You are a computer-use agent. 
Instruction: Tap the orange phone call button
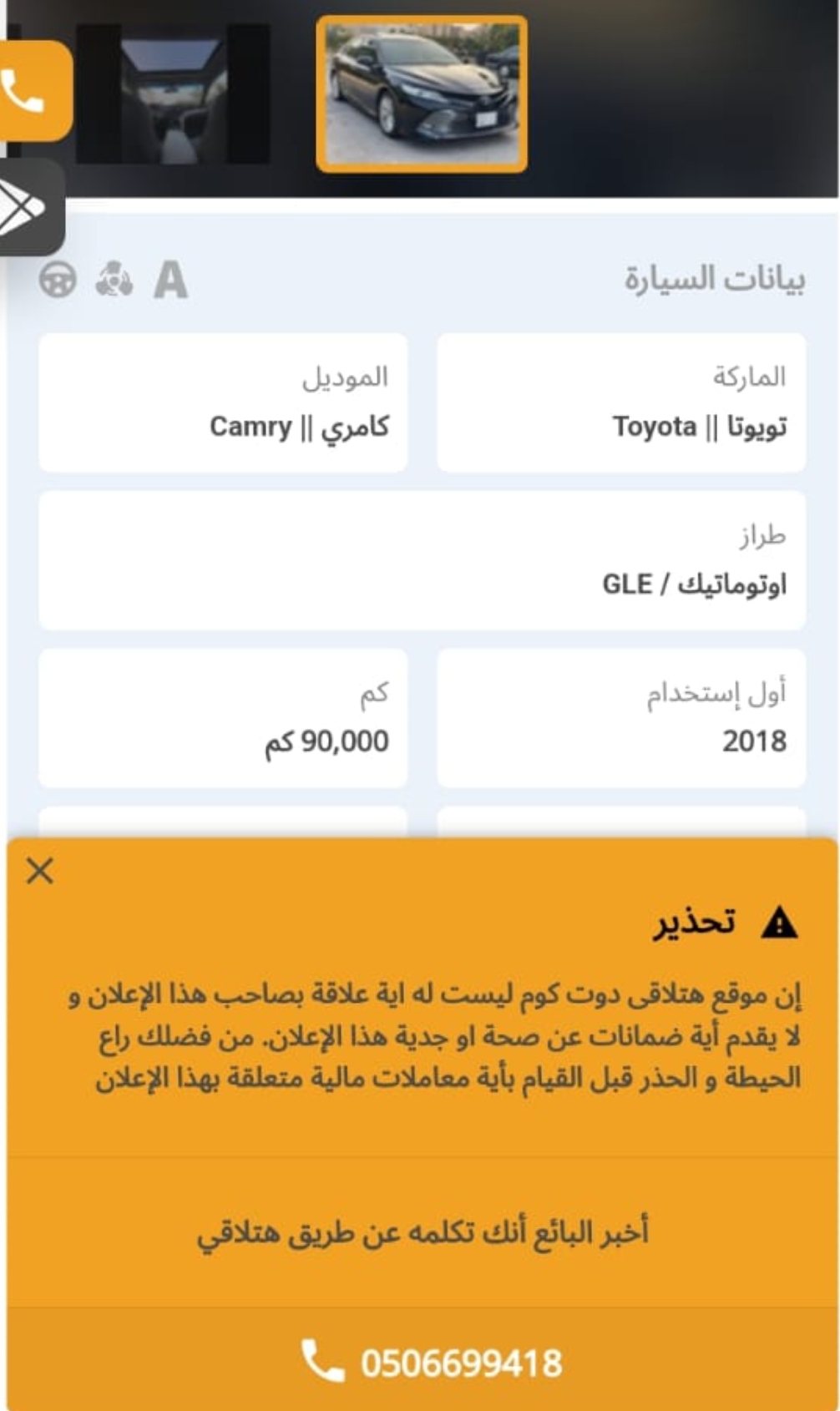(33, 90)
